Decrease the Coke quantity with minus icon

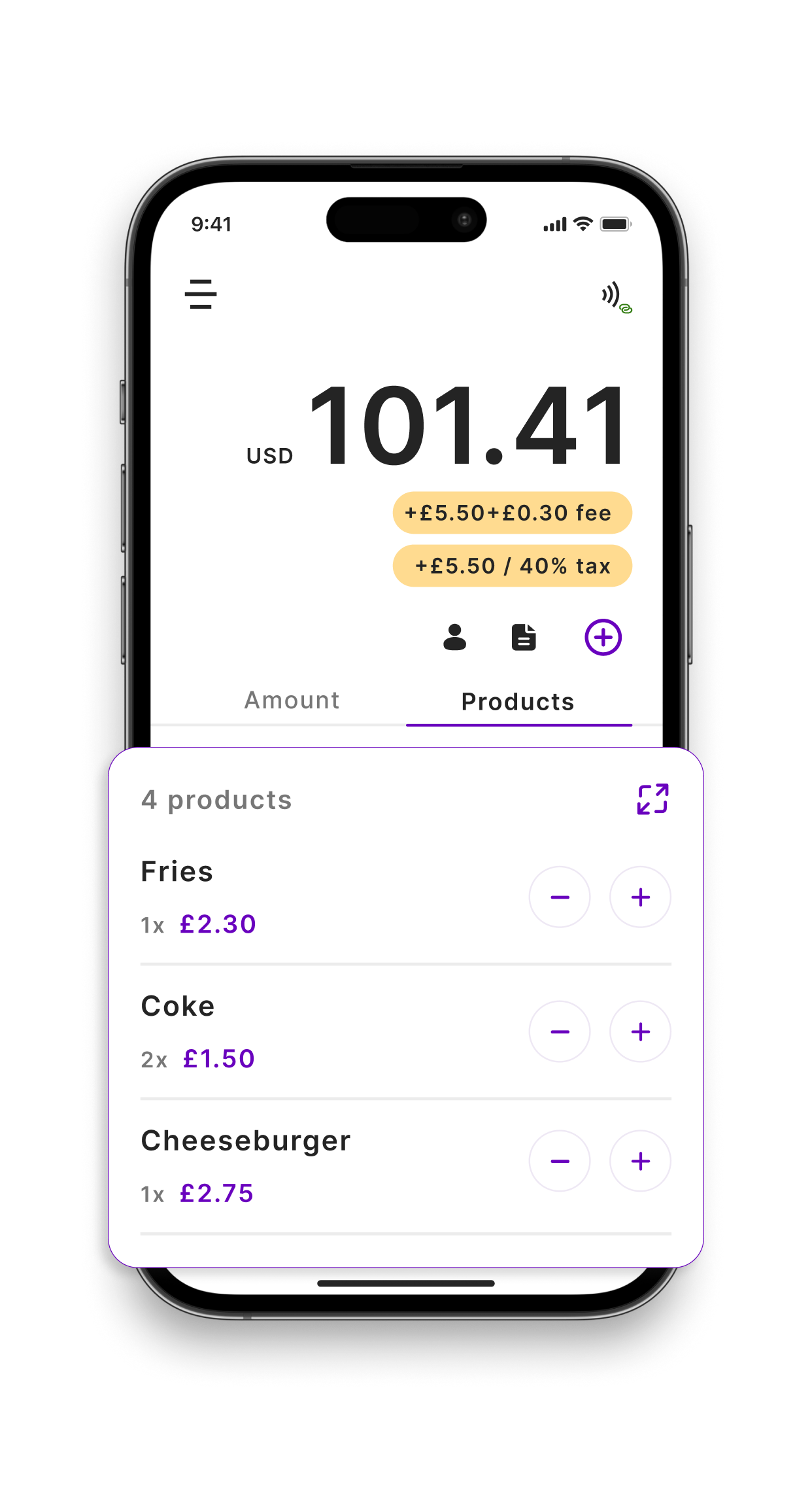click(560, 1031)
